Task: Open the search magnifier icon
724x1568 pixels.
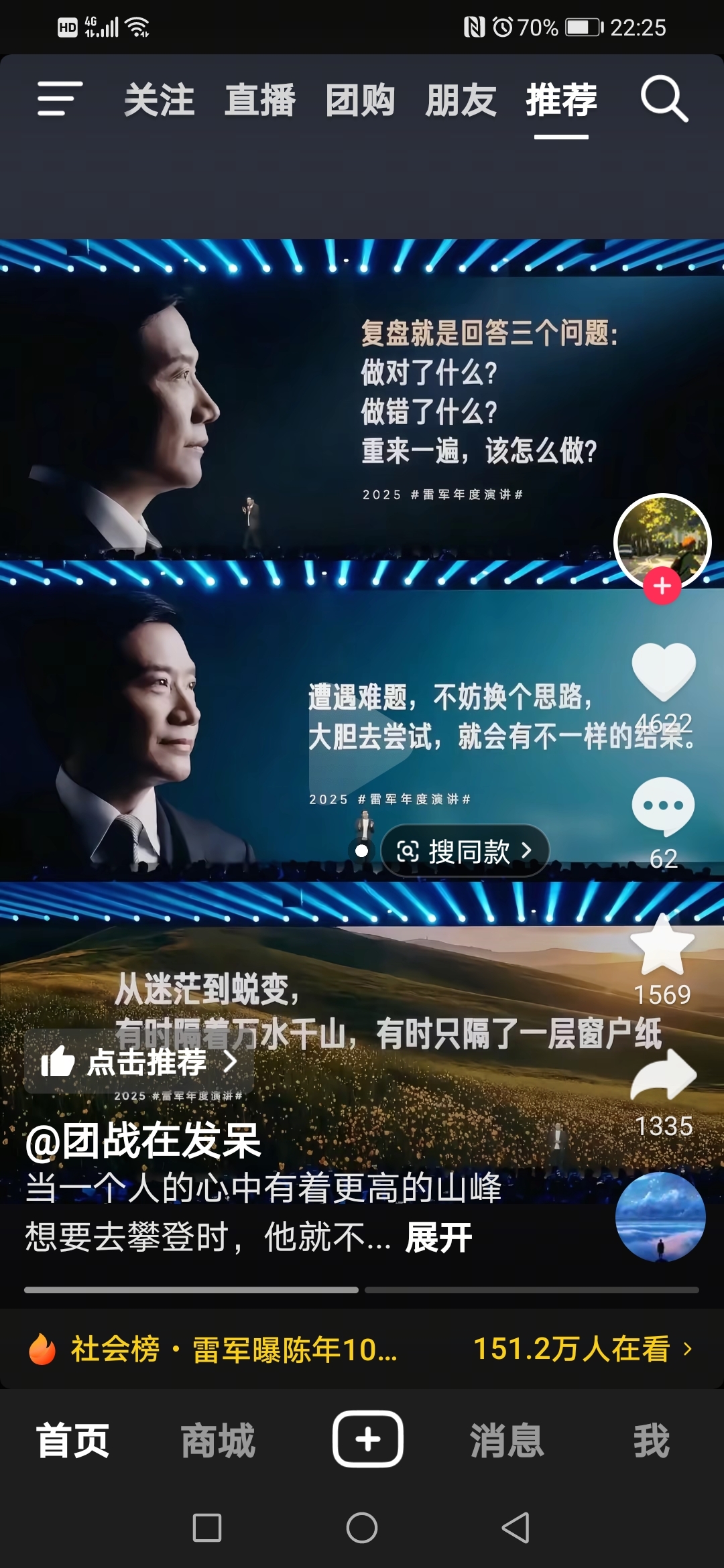Action: (664, 100)
